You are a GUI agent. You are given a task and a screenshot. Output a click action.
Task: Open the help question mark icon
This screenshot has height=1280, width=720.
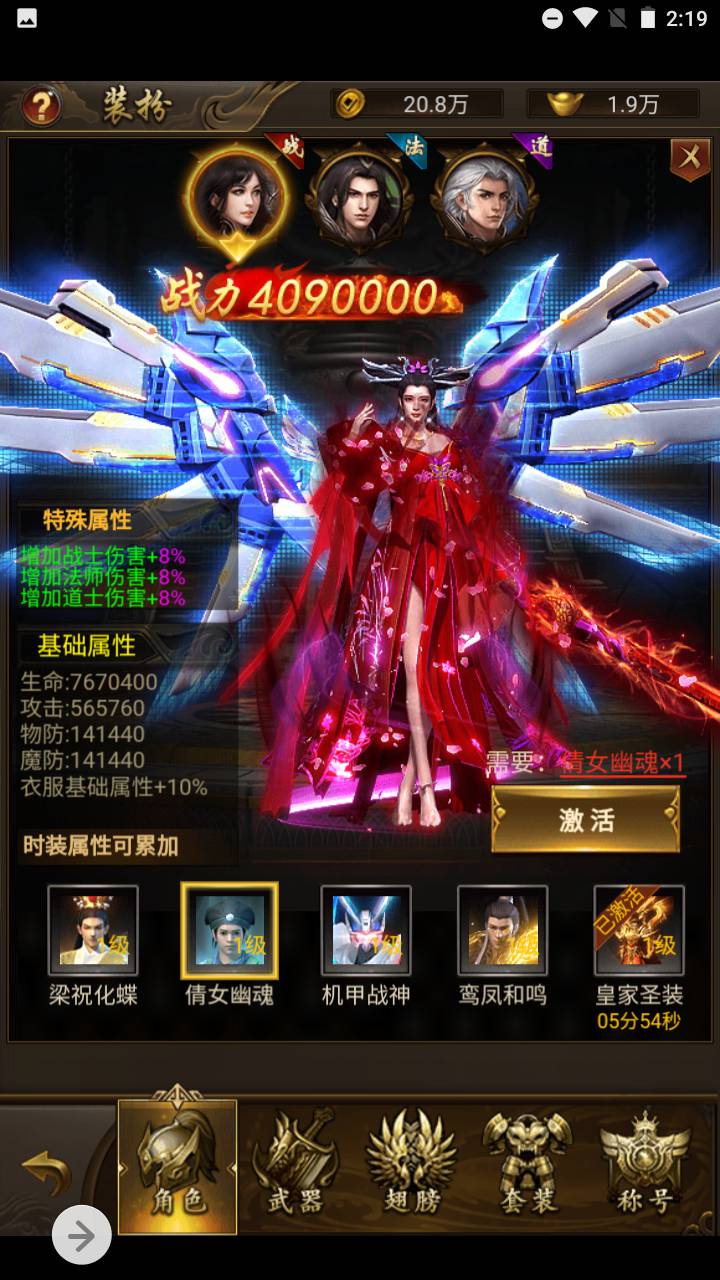coord(41,106)
